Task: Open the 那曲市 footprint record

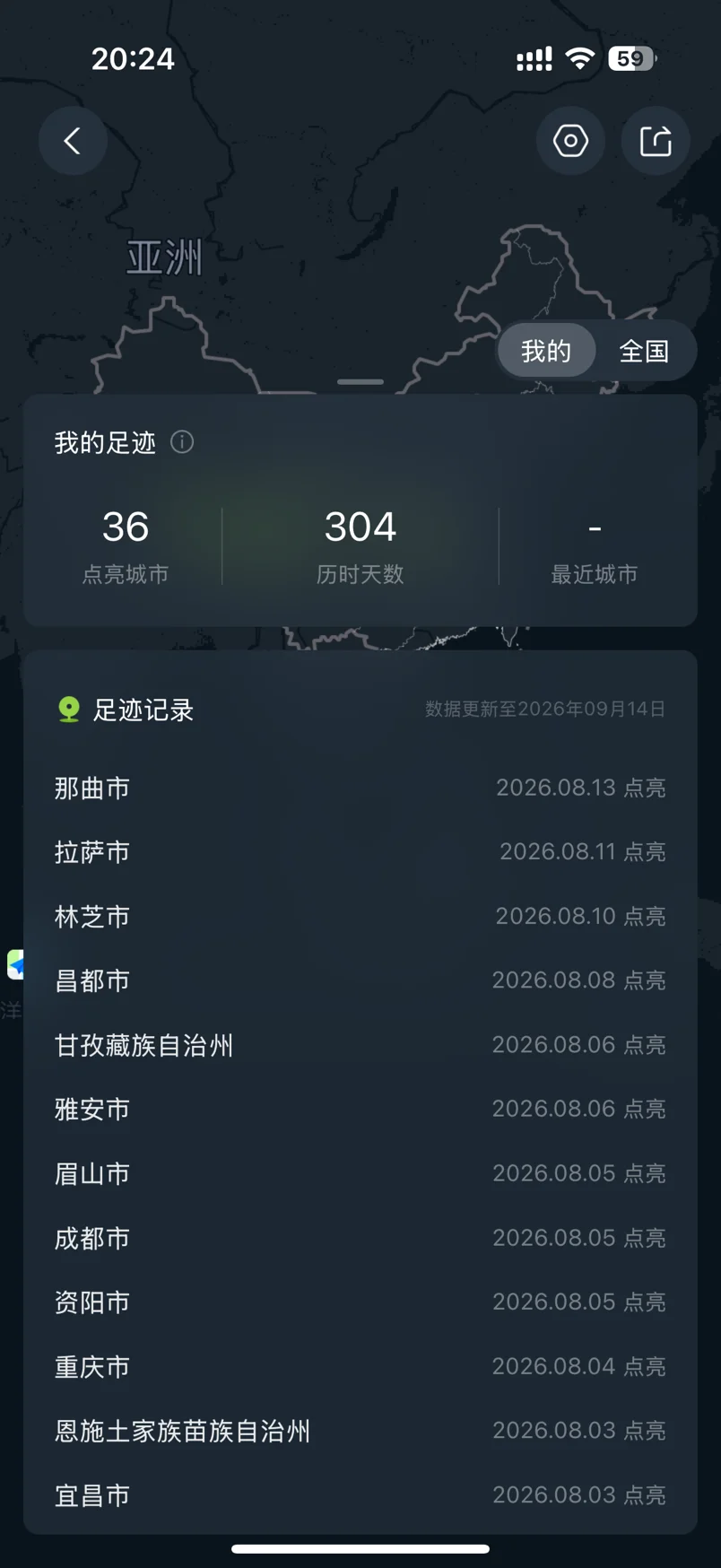Action: click(x=360, y=788)
